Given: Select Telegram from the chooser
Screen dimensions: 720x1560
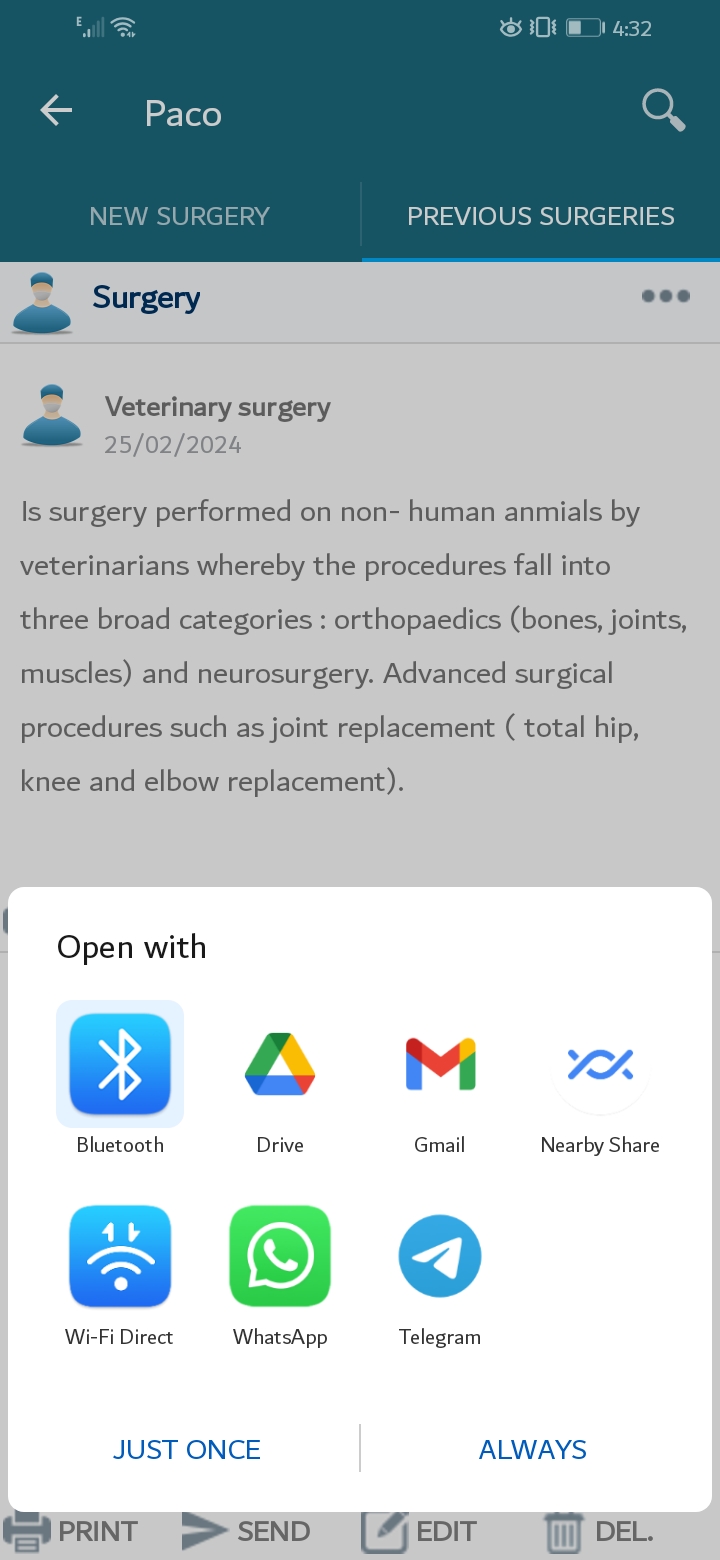Looking at the screenshot, I should pos(440,1270).
